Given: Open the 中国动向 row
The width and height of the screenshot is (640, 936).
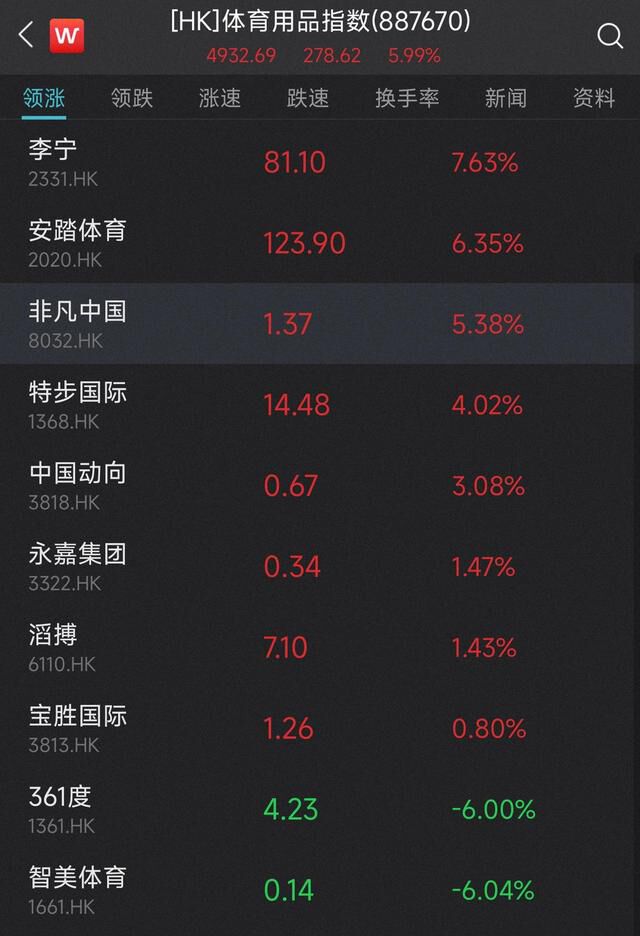Looking at the screenshot, I should pyautogui.click(x=320, y=486).
